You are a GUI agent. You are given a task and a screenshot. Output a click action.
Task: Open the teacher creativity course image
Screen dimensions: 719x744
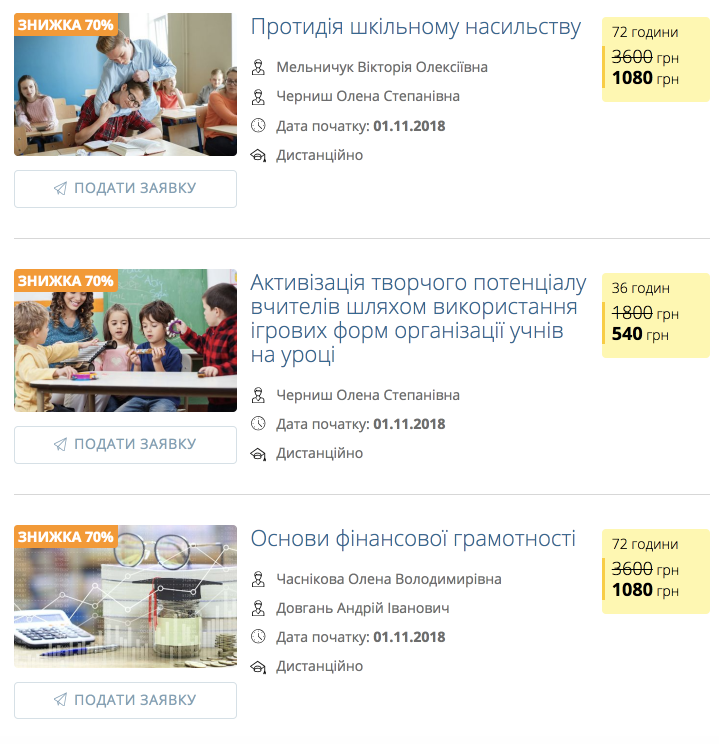125,340
